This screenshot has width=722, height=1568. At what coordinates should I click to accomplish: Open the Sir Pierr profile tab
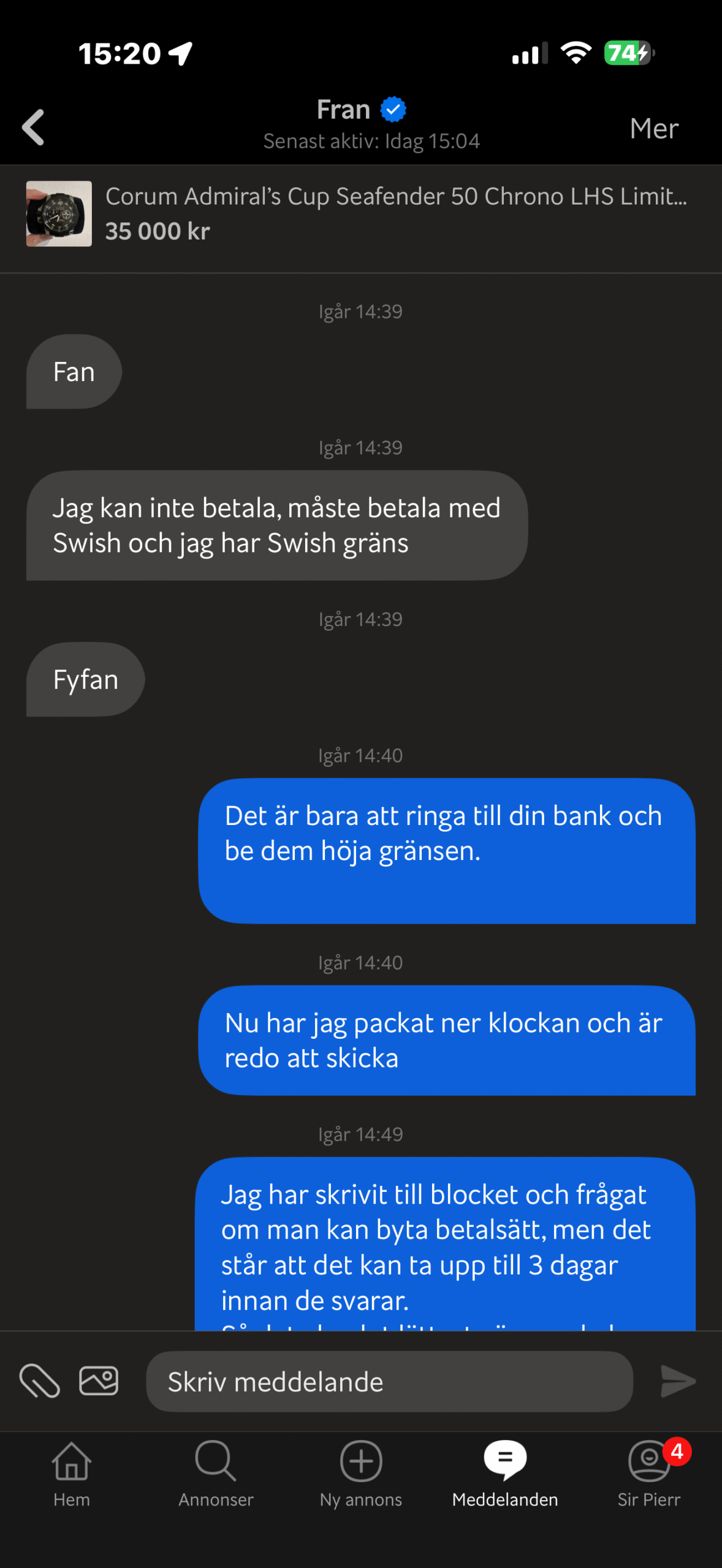(x=649, y=1474)
